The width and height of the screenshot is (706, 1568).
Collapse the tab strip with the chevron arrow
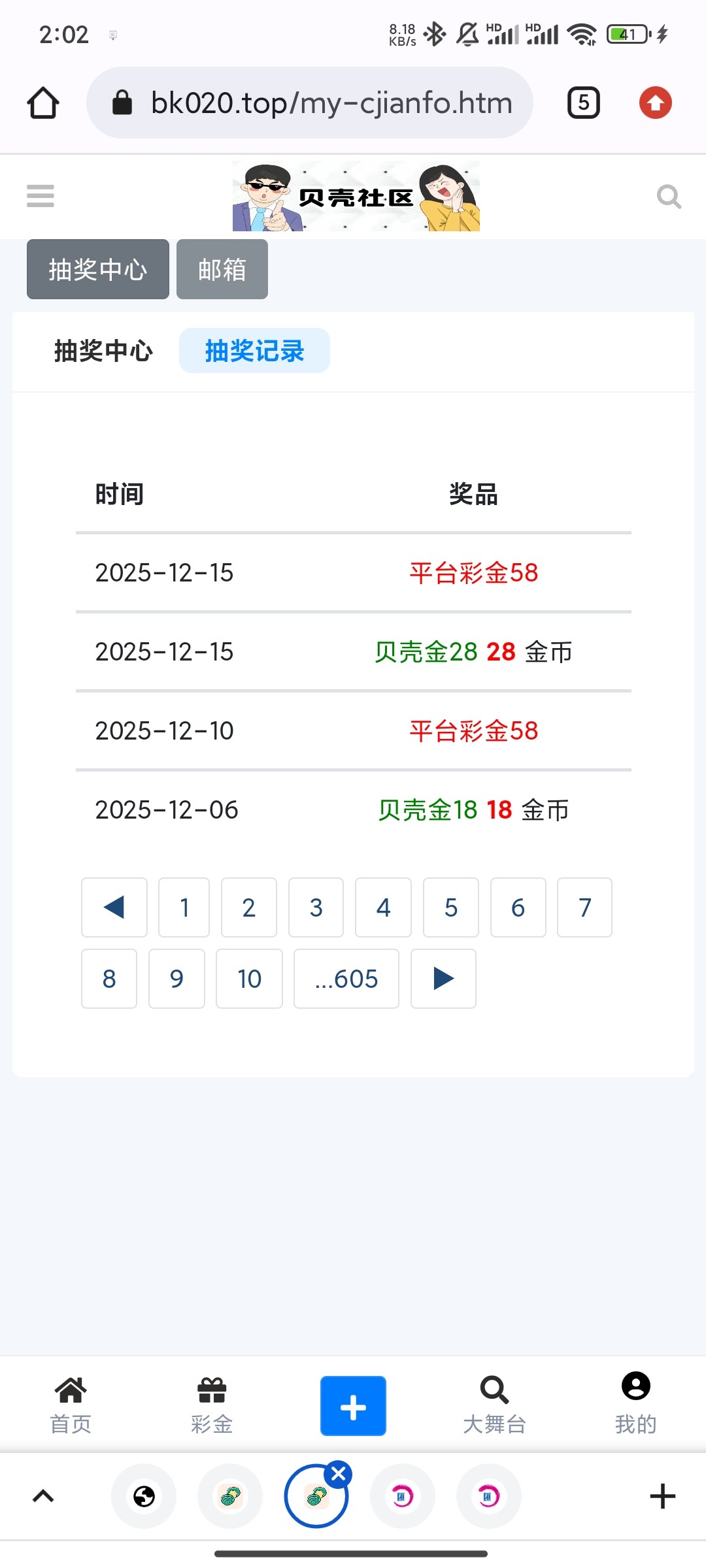[42, 1496]
